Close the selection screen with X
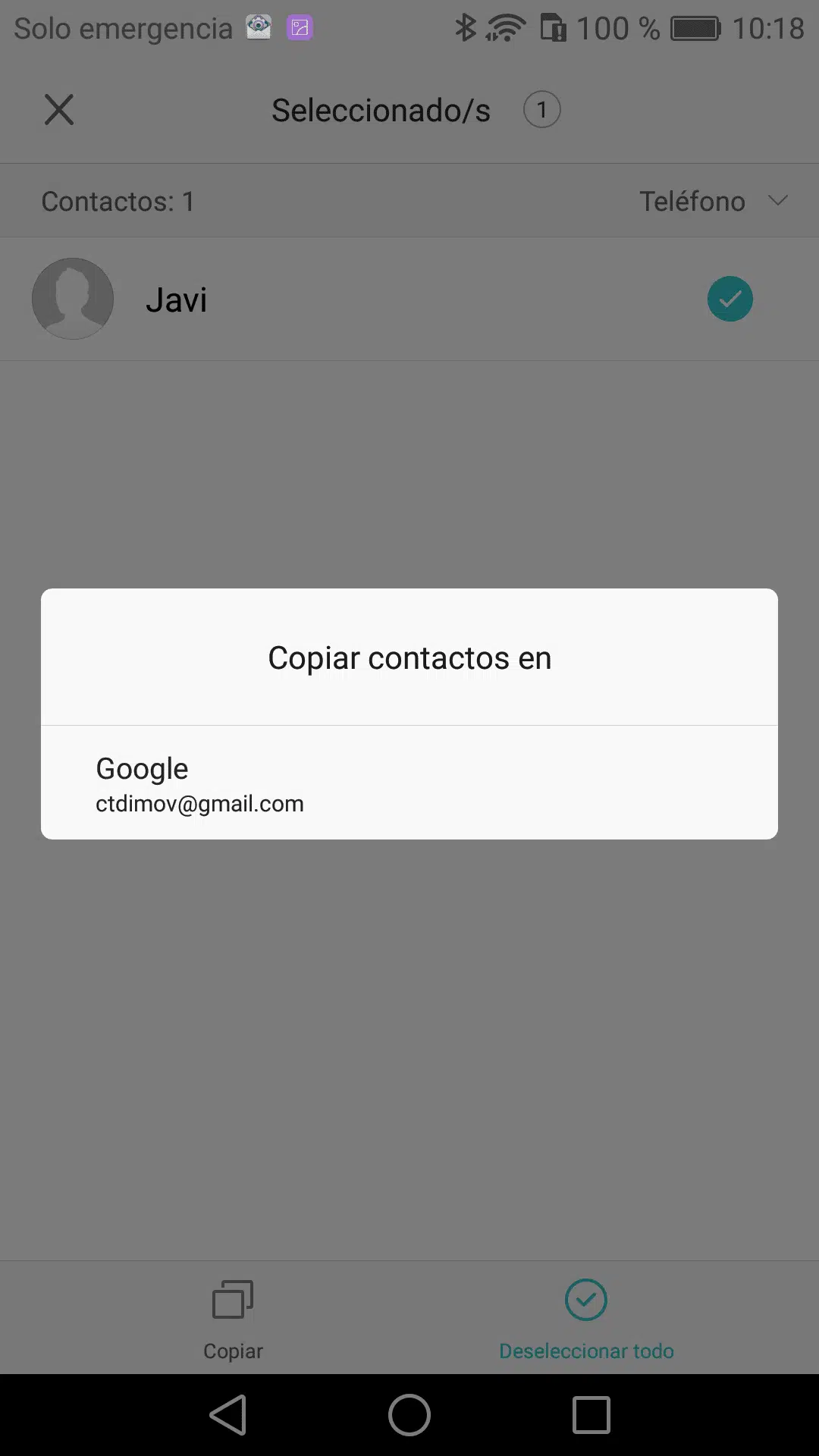Viewport: 819px width, 1456px height. [x=59, y=110]
